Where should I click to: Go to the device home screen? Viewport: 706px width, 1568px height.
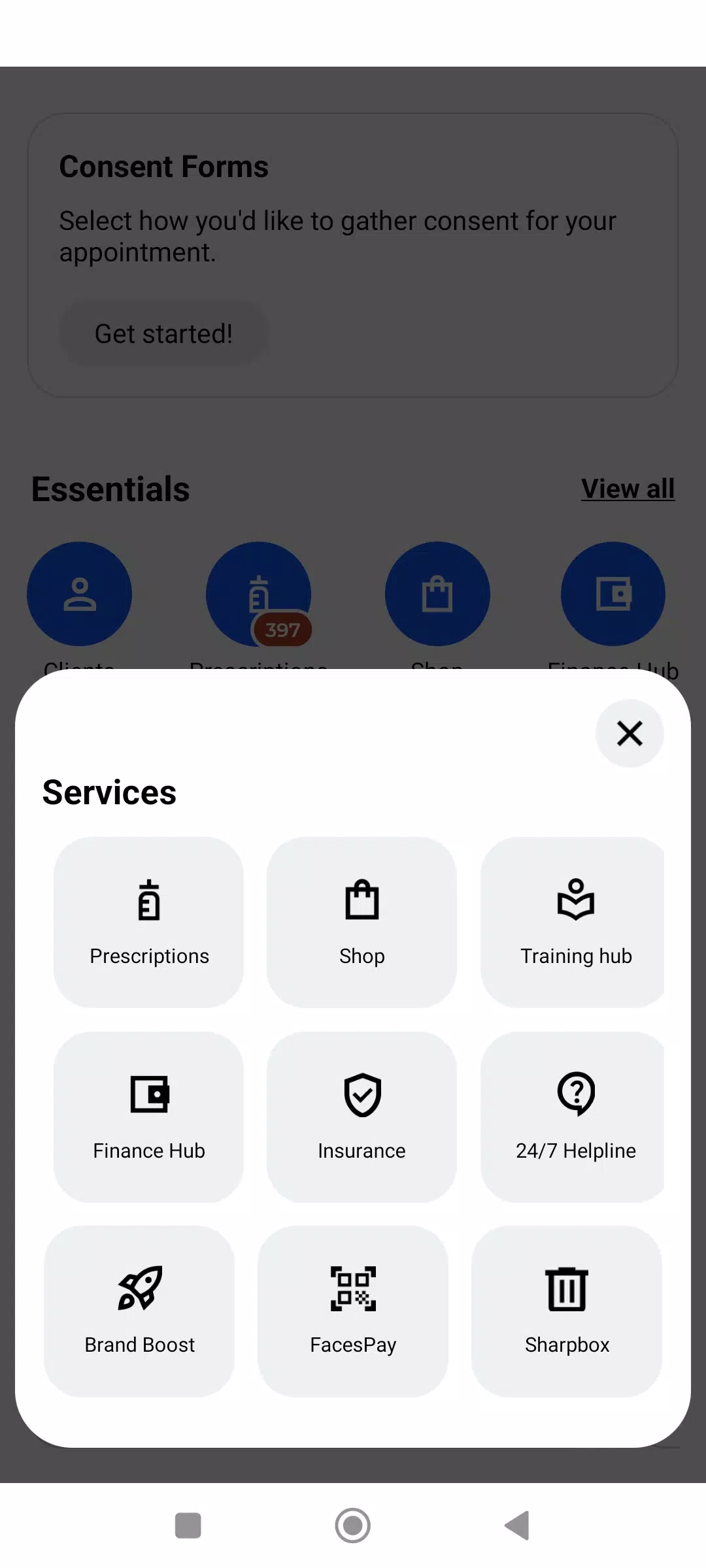(353, 1526)
